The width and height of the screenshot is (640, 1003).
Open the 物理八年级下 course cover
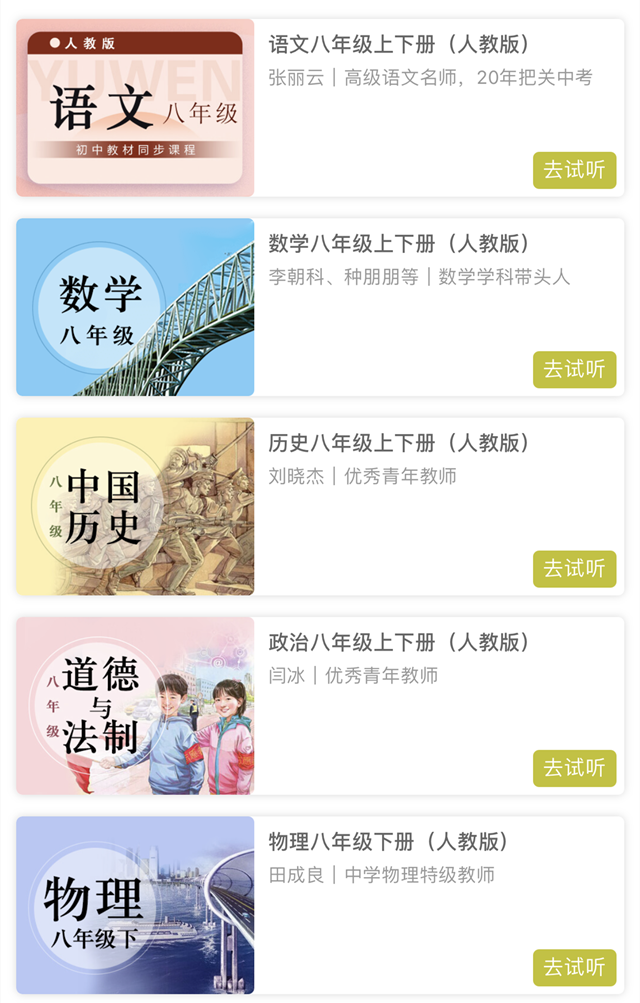coord(135,905)
